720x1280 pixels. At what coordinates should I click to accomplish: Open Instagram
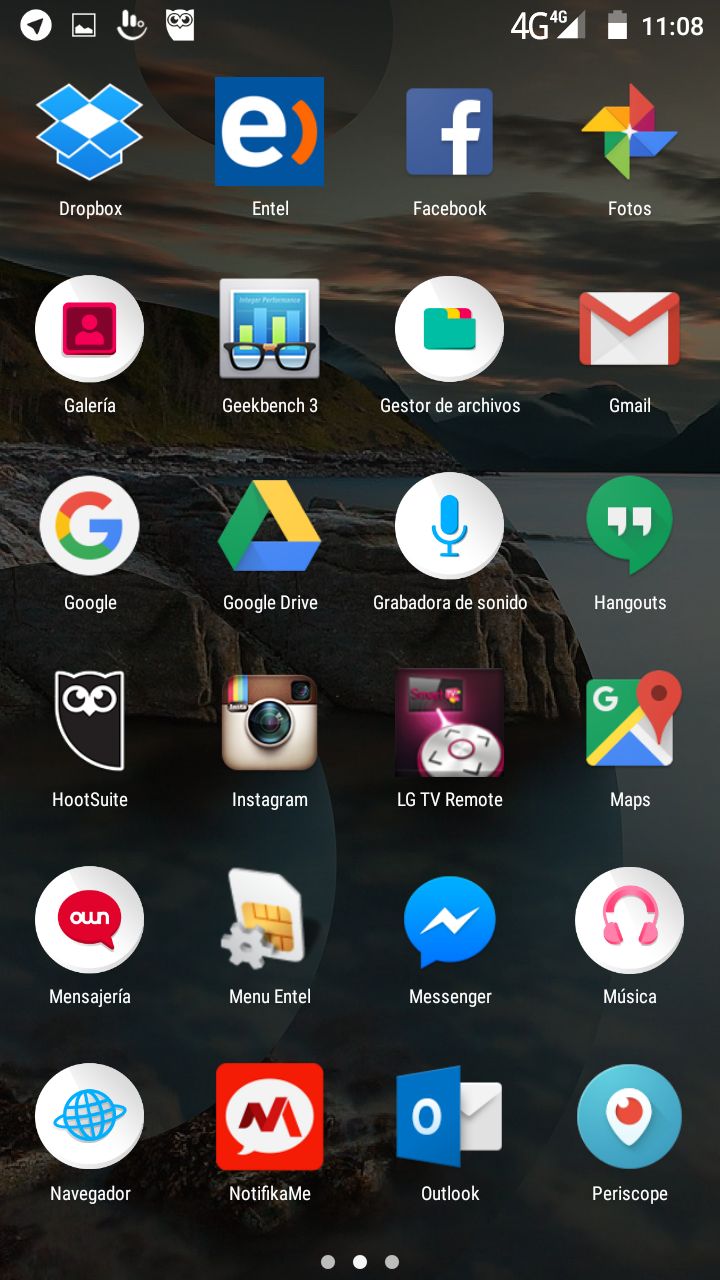pos(270,723)
